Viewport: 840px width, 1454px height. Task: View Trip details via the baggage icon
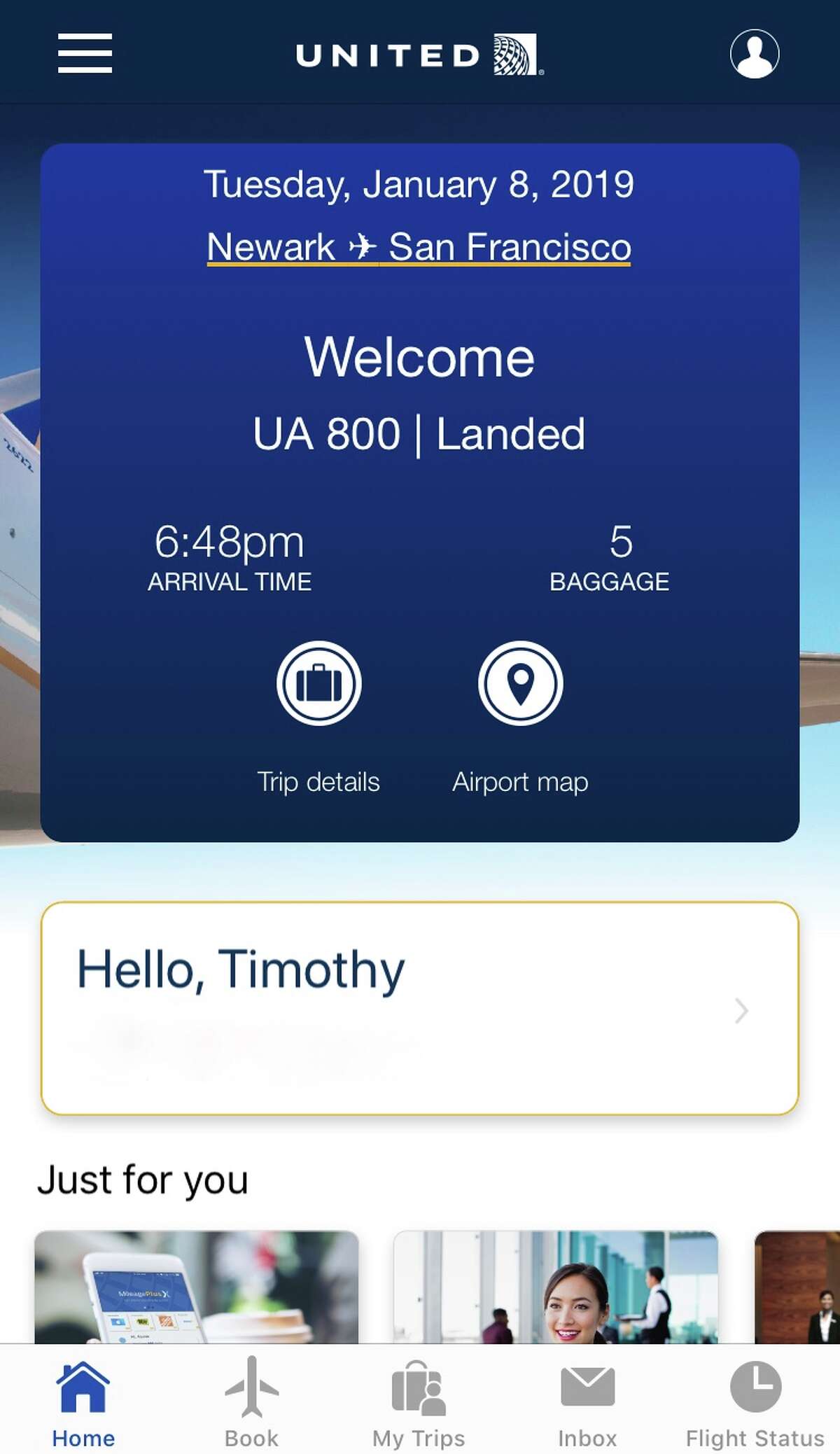318,685
